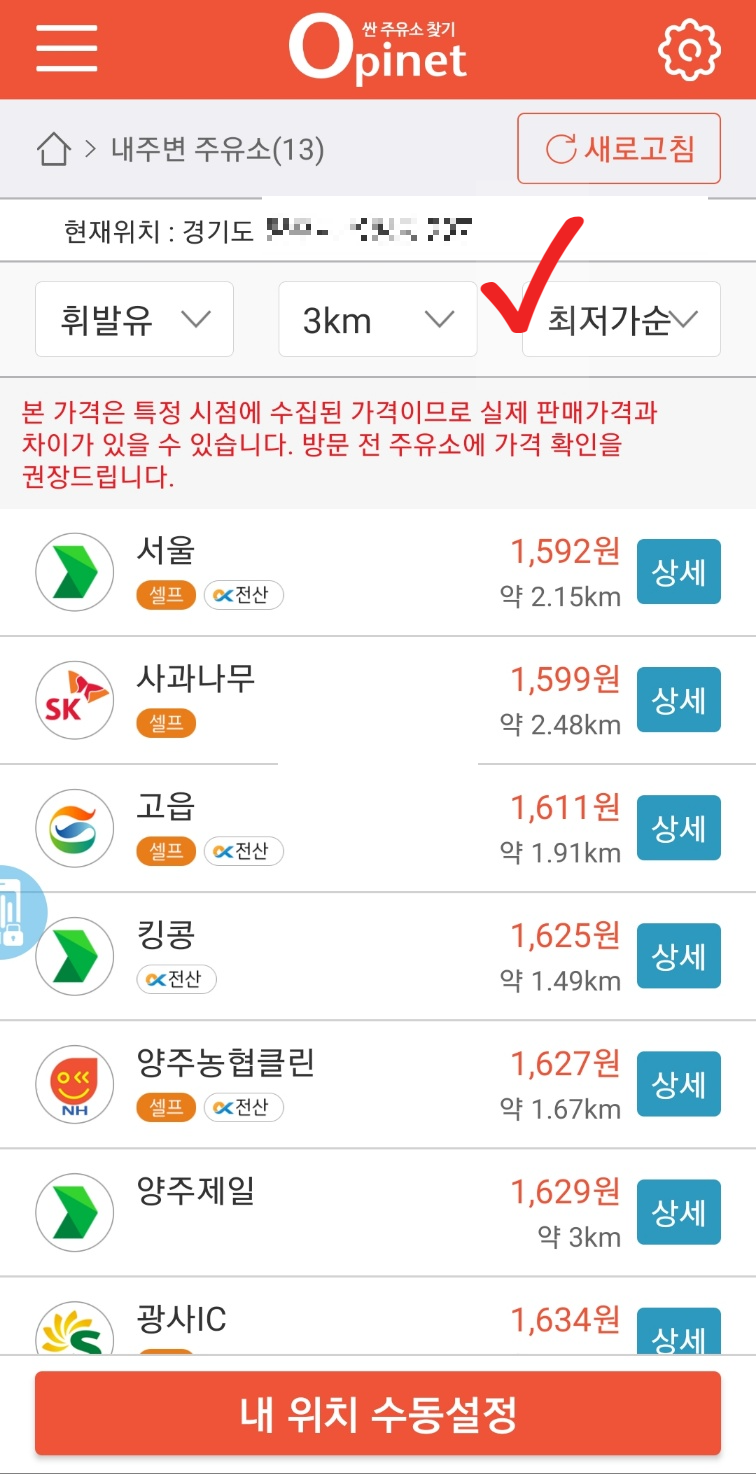The image size is (756, 1474).
Task: Toggle the 셀프 badge on 사과나무 station
Action: click(x=165, y=723)
